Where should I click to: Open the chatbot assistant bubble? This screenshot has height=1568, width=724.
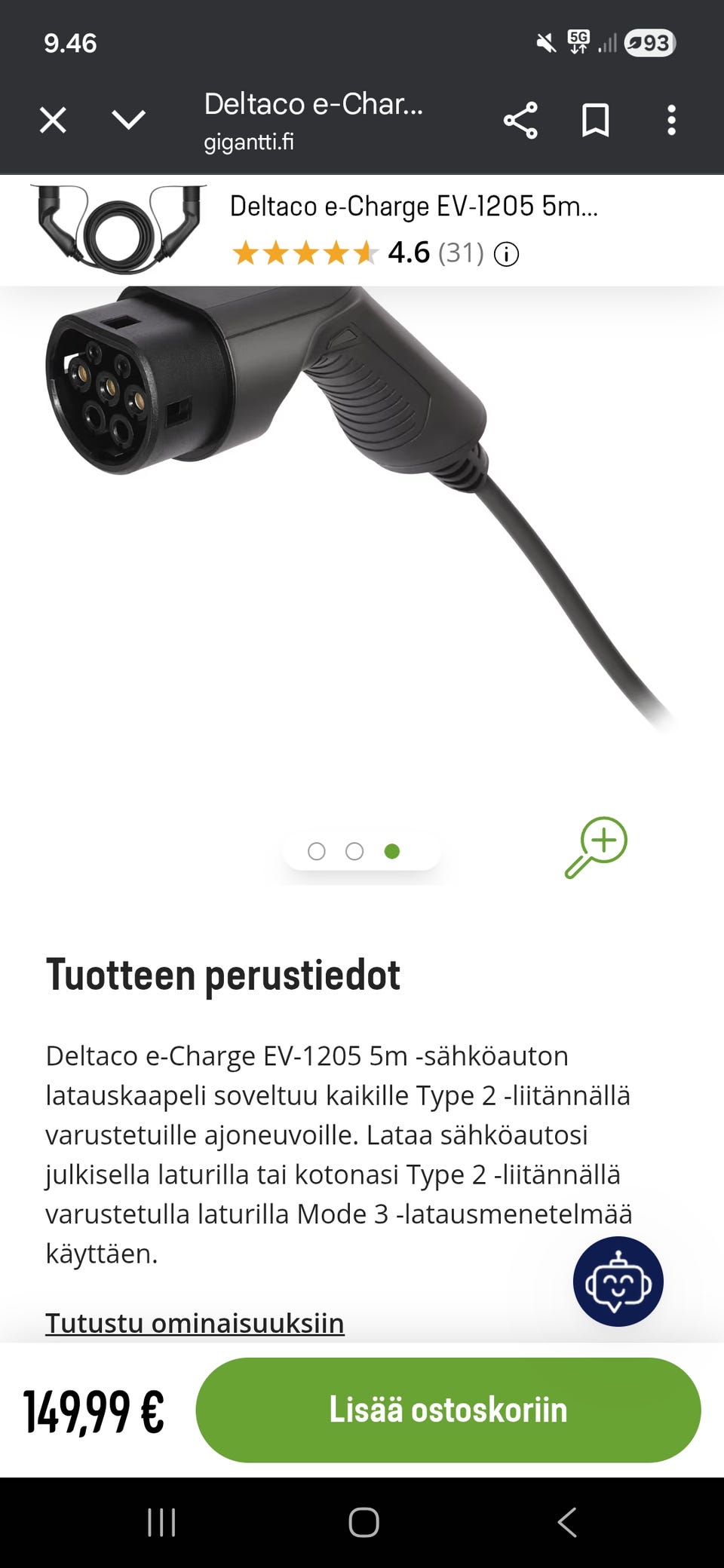click(x=618, y=1282)
